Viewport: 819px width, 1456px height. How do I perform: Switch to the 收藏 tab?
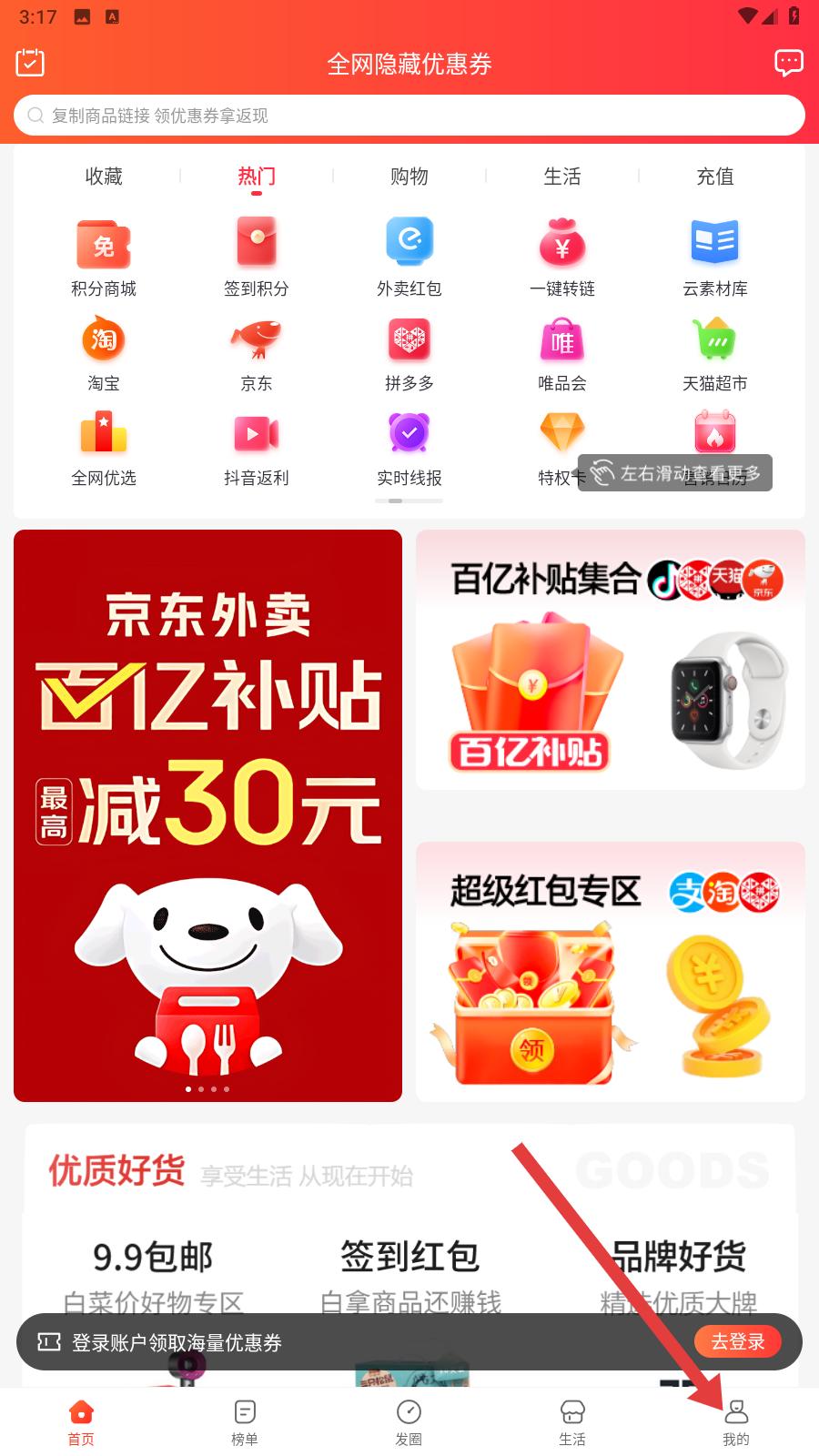104,177
